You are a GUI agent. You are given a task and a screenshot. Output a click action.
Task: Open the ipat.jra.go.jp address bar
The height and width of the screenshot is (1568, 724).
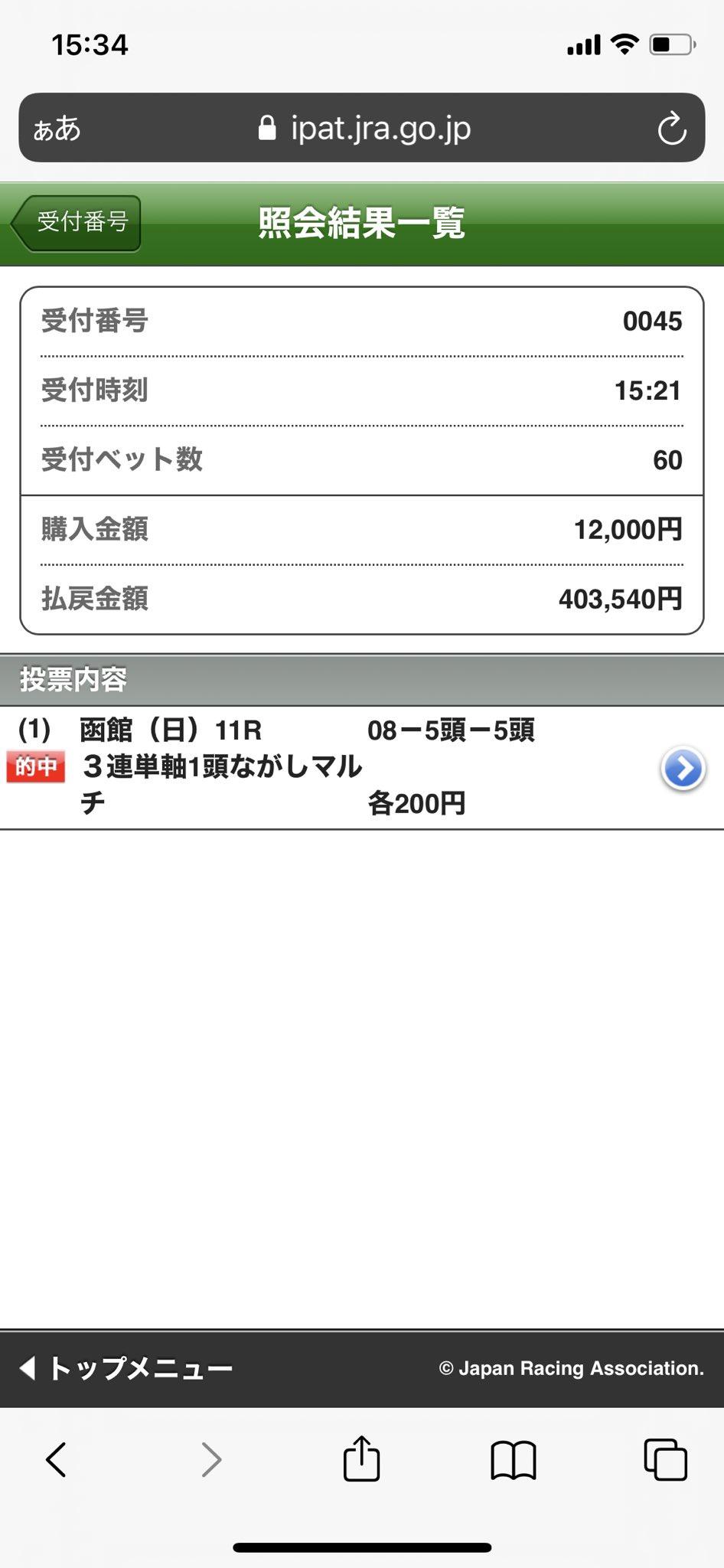(x=364, y=128)
